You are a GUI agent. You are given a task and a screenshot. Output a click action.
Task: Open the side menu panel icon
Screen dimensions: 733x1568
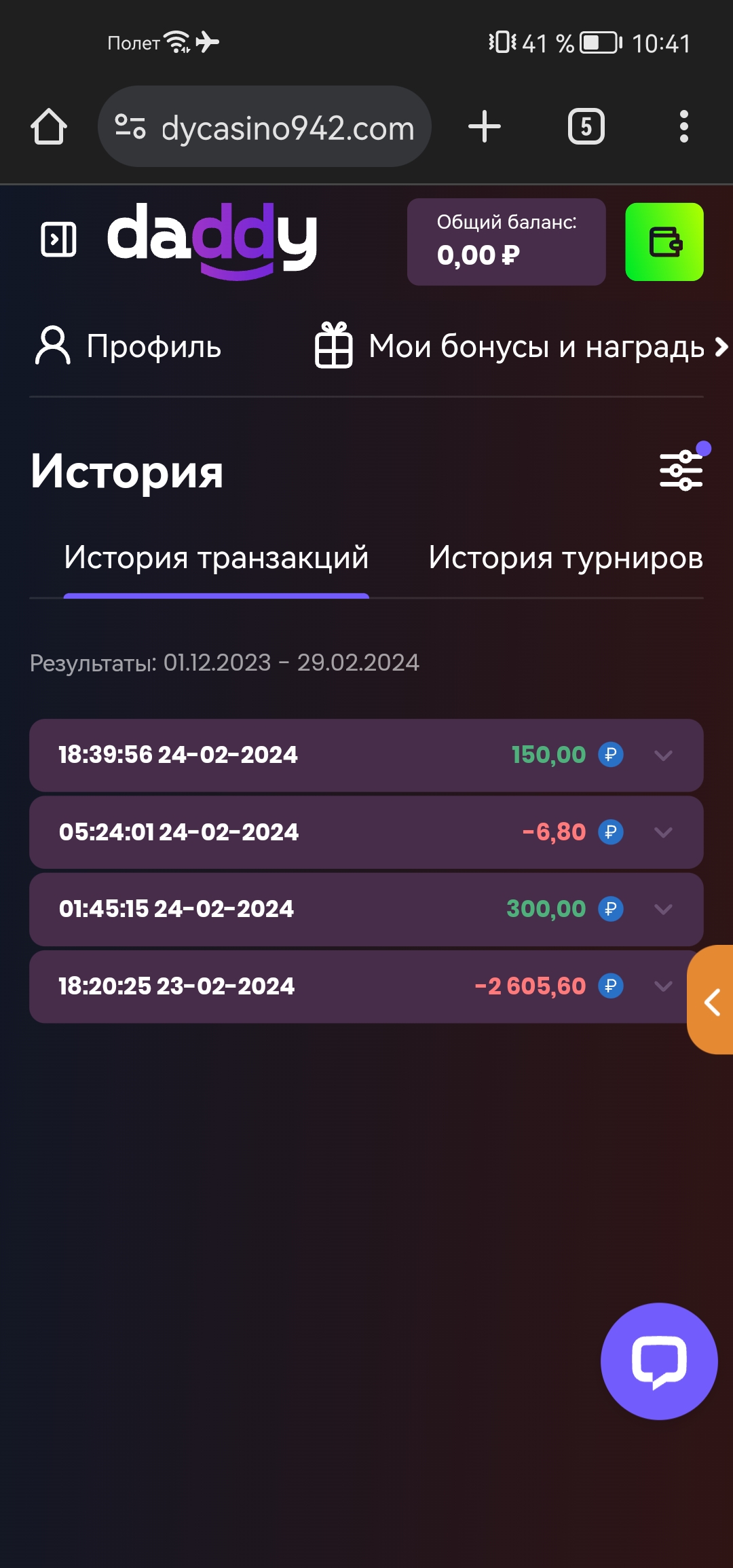59,240
